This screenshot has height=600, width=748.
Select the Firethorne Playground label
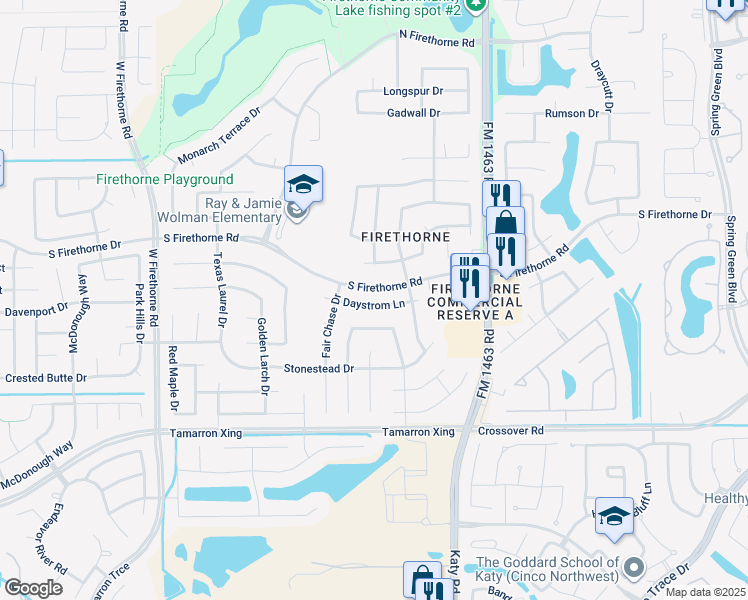[x=164, y=180]
